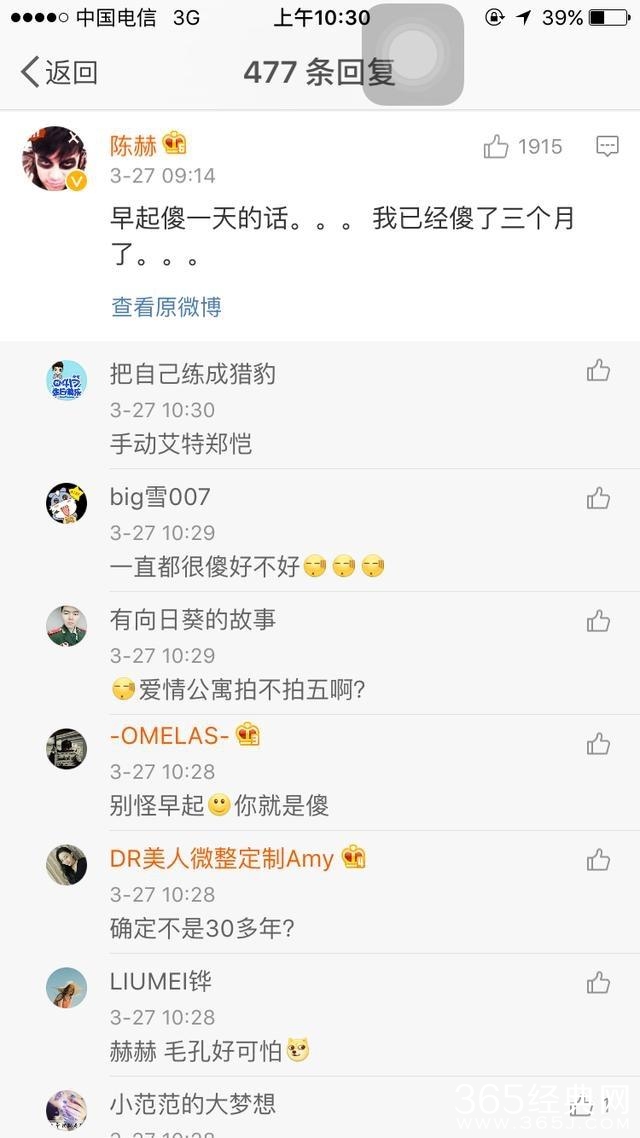
Task: Go back via 返回 button
Action: point(60,72)
